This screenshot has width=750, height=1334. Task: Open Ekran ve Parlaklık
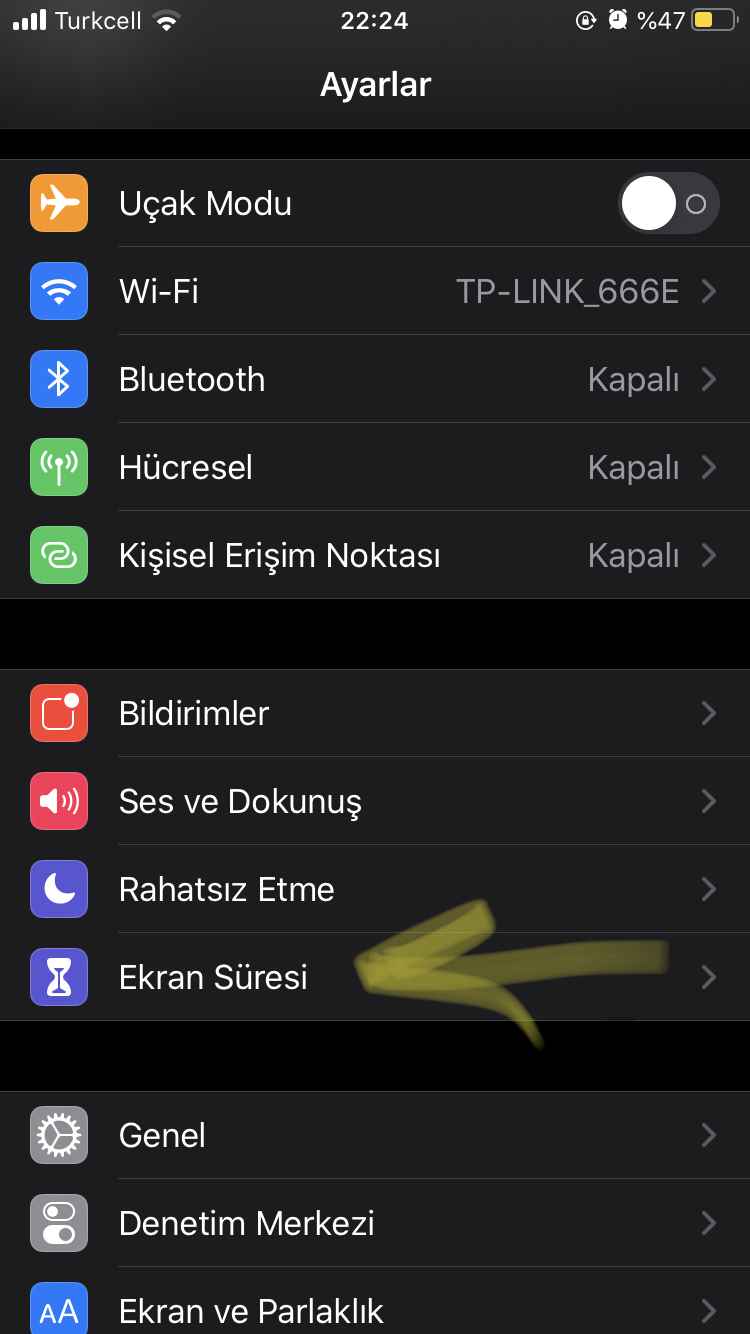pos(375,1301)
